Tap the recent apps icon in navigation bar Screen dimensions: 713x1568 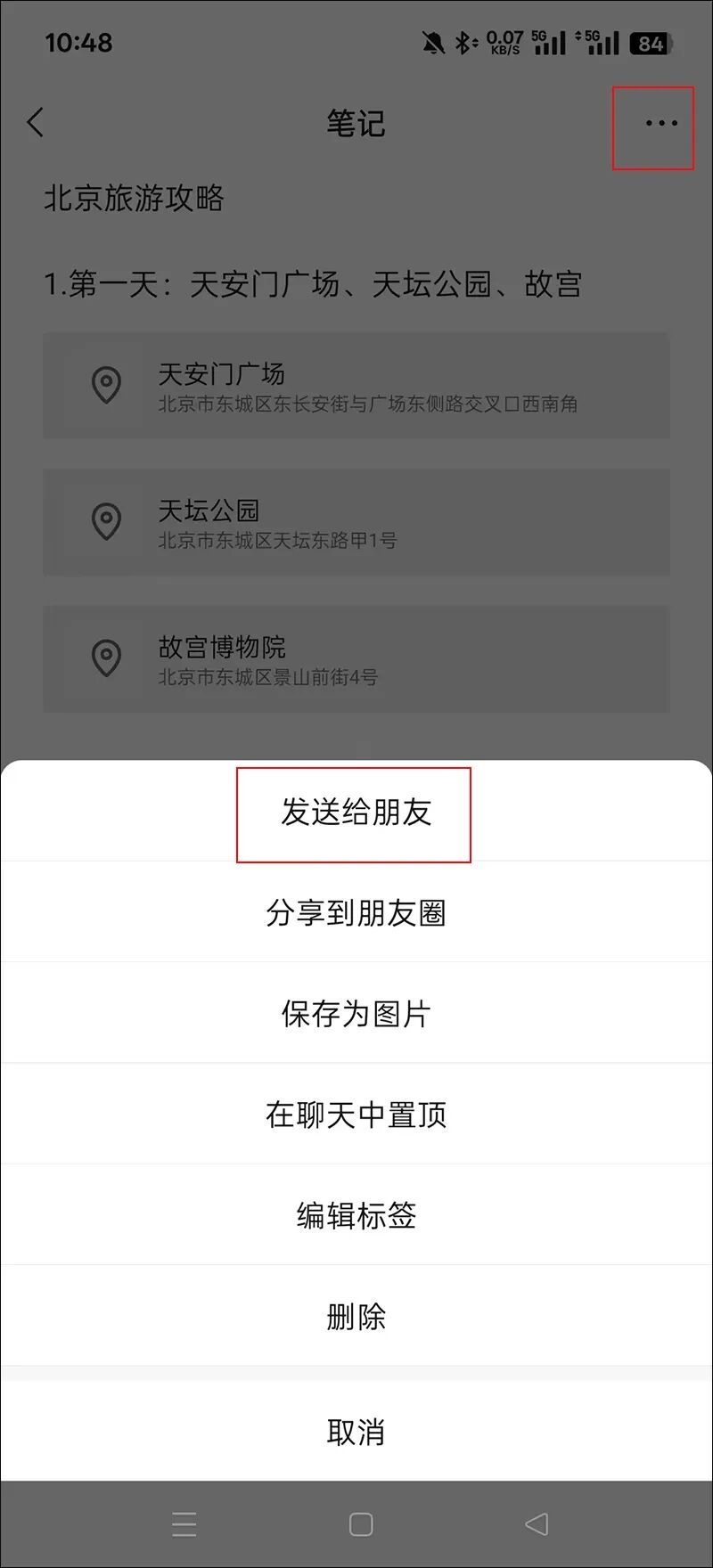click(x=184, y=1524)
